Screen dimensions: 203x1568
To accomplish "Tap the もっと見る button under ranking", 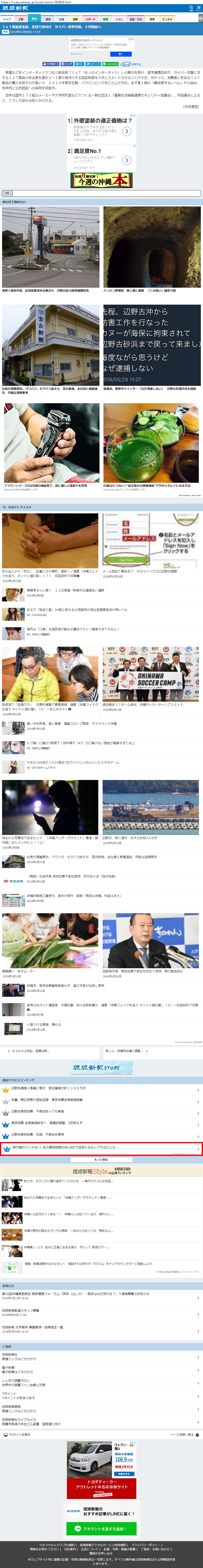I will [102, 1160].
